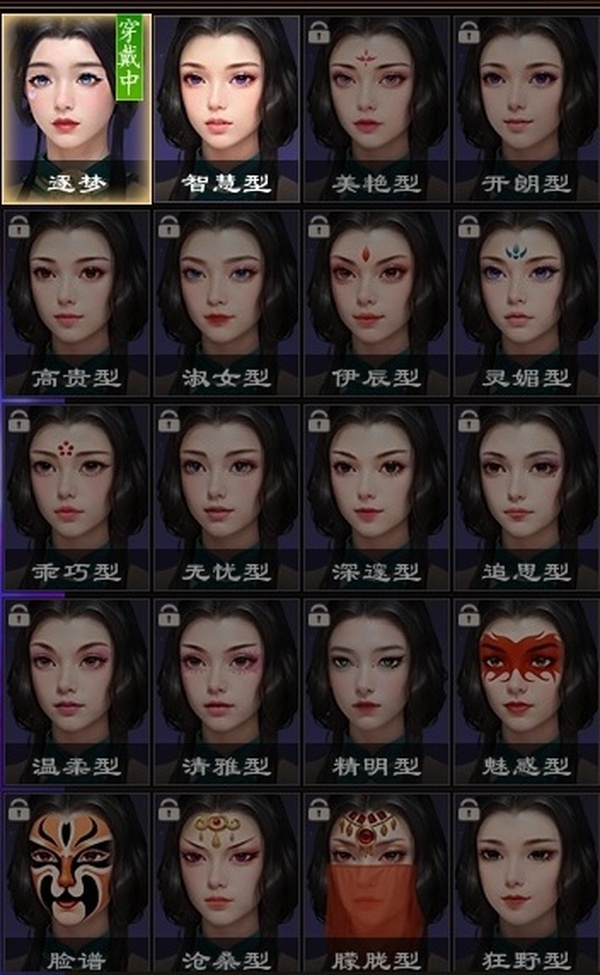Pick the 乖巧型 face preset

click(x=77, y=496)
